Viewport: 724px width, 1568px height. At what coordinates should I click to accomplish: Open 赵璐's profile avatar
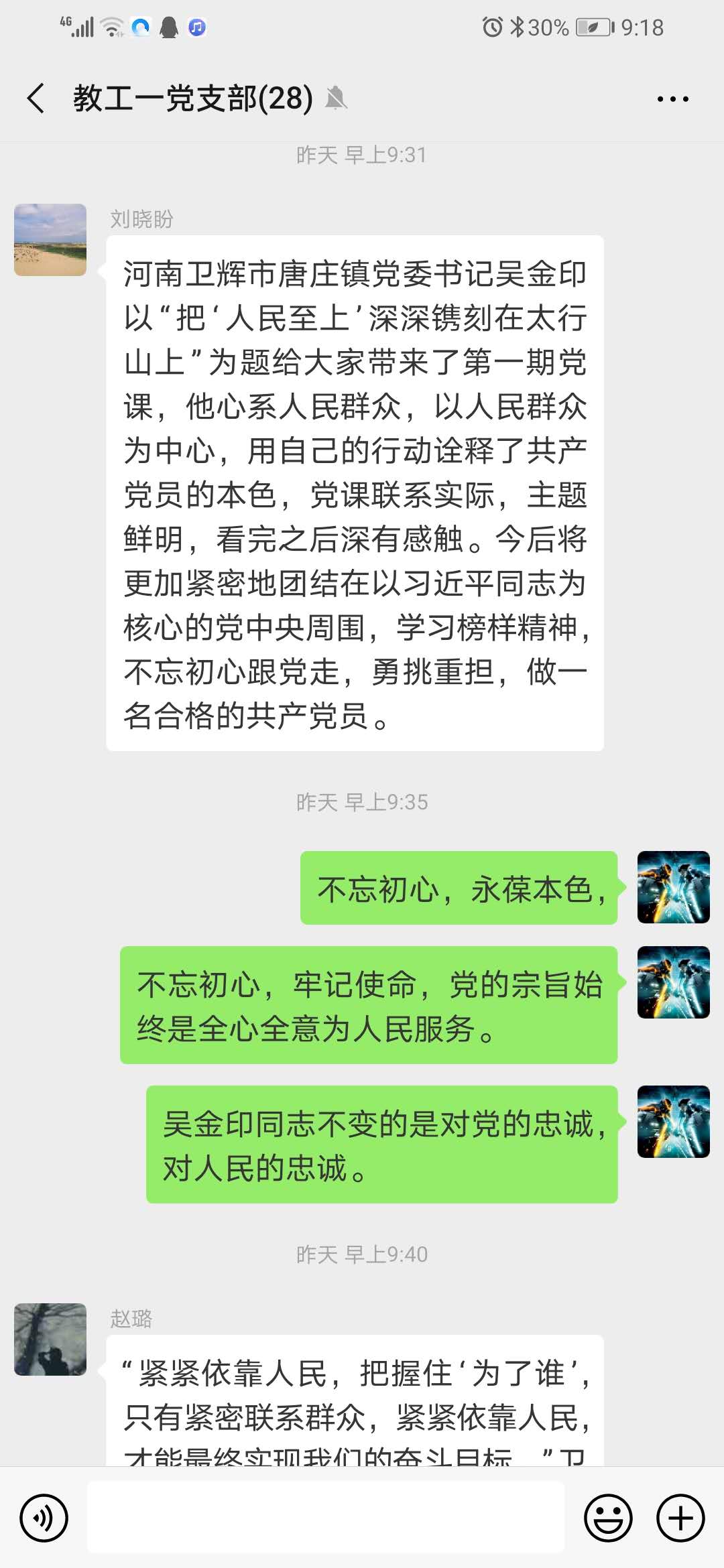pyautogui.click(x=50, y=1339)
